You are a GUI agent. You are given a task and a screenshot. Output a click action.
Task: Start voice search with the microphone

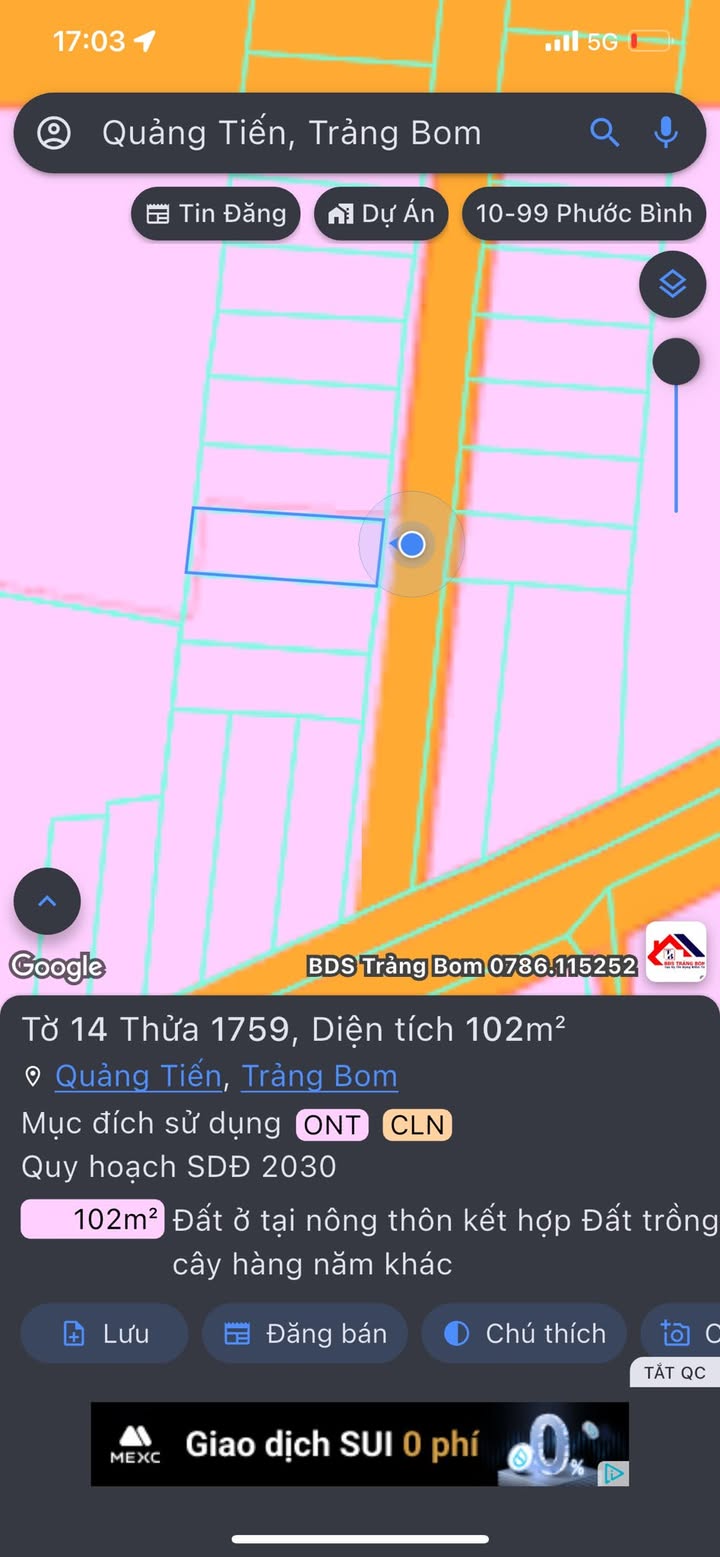point(666,132)
